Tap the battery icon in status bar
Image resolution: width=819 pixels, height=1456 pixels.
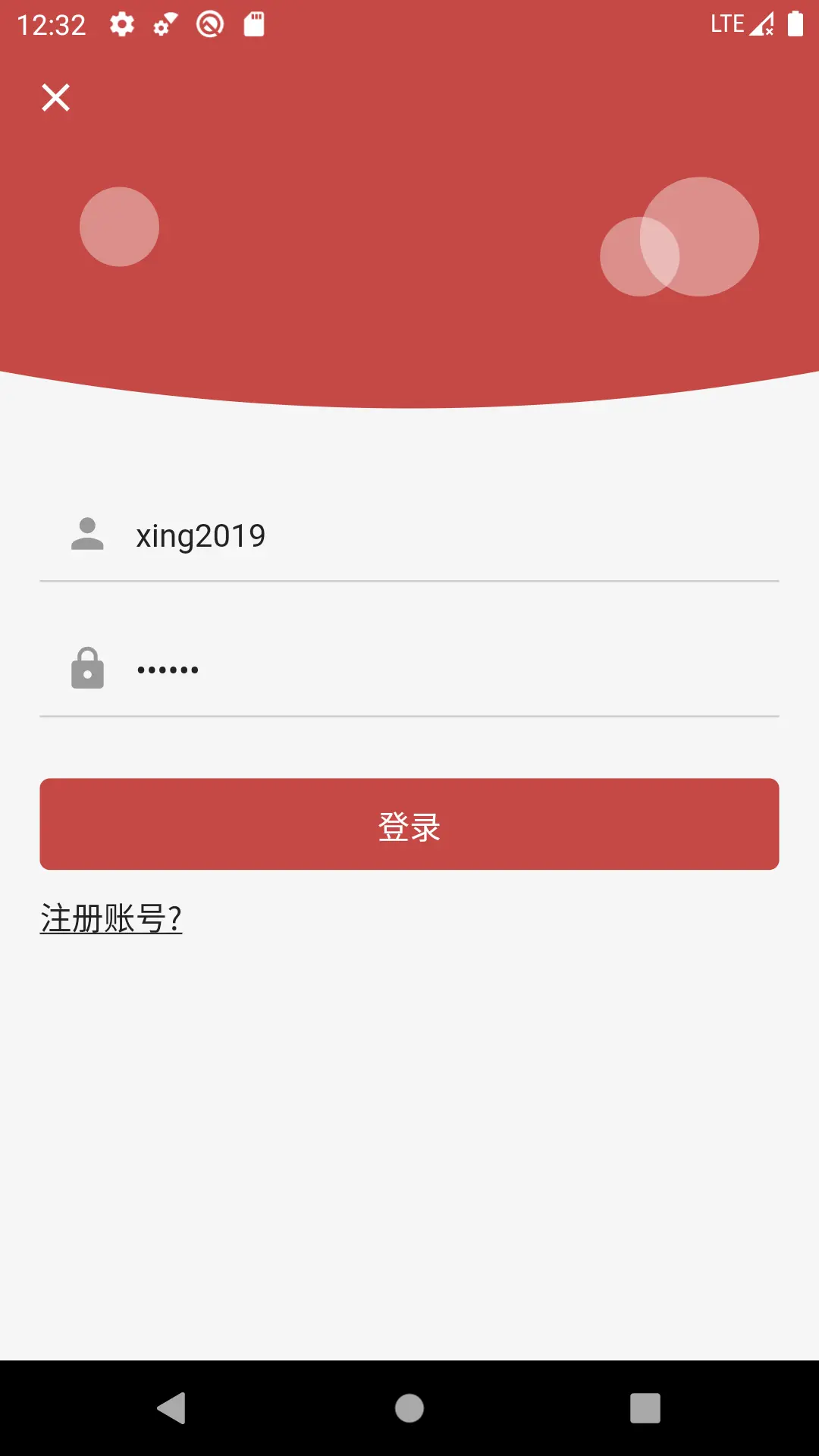tap(794, 24)
